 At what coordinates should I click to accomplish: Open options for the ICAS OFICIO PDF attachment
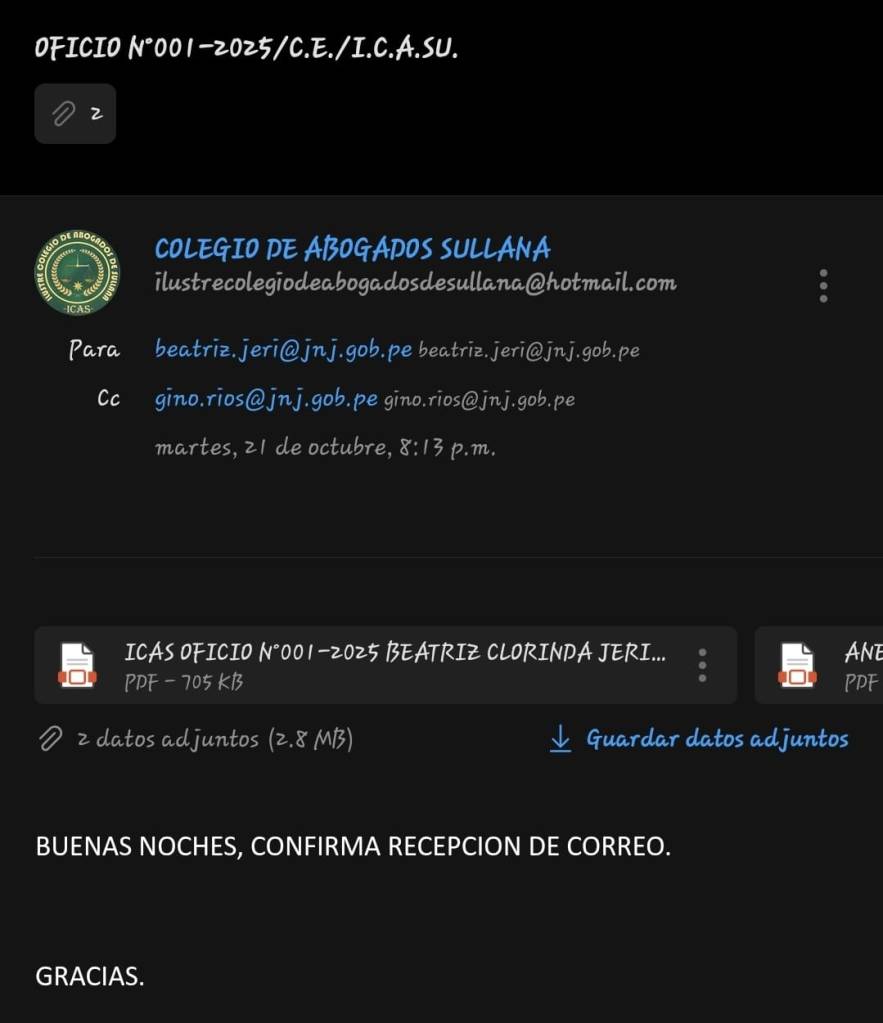point(703,665)
